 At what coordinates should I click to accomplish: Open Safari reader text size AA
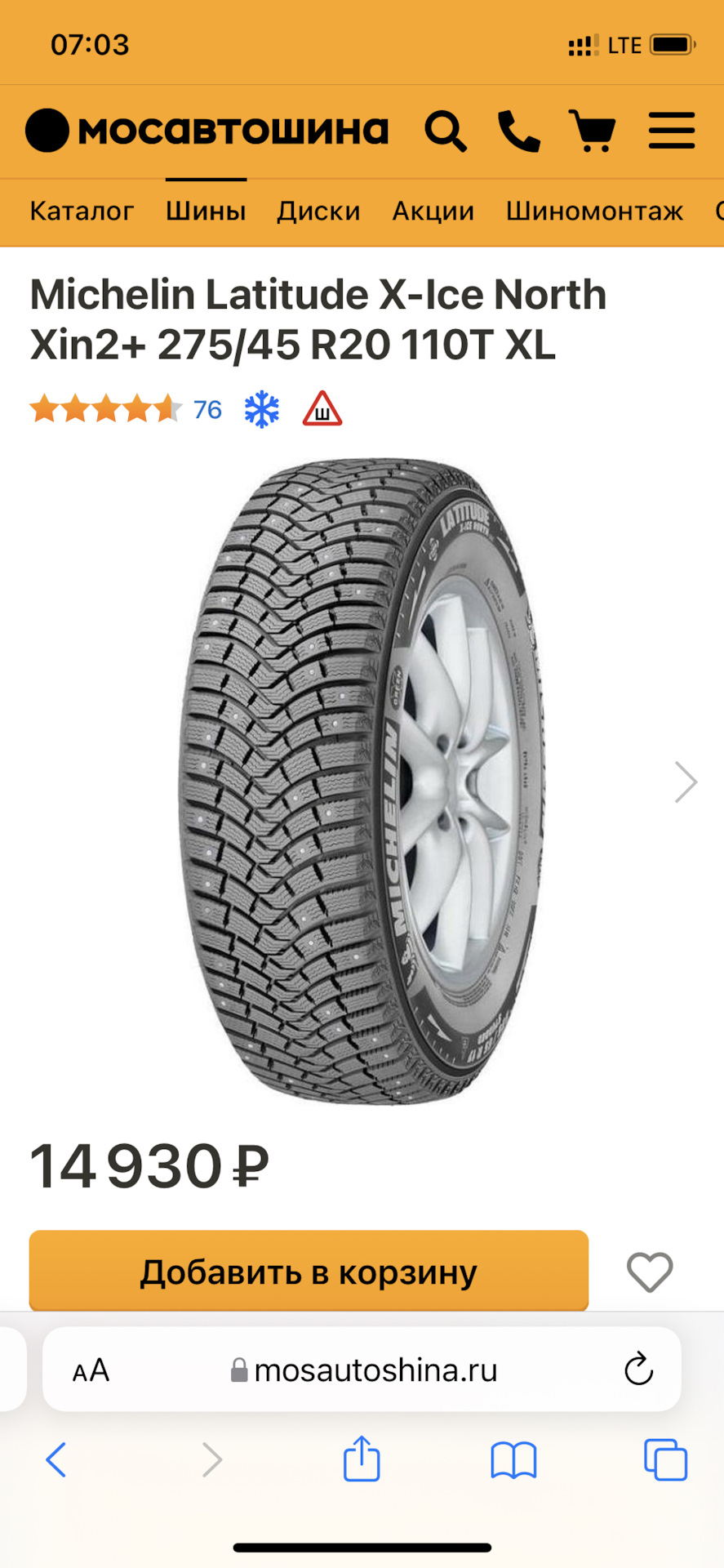[91, 1370]
